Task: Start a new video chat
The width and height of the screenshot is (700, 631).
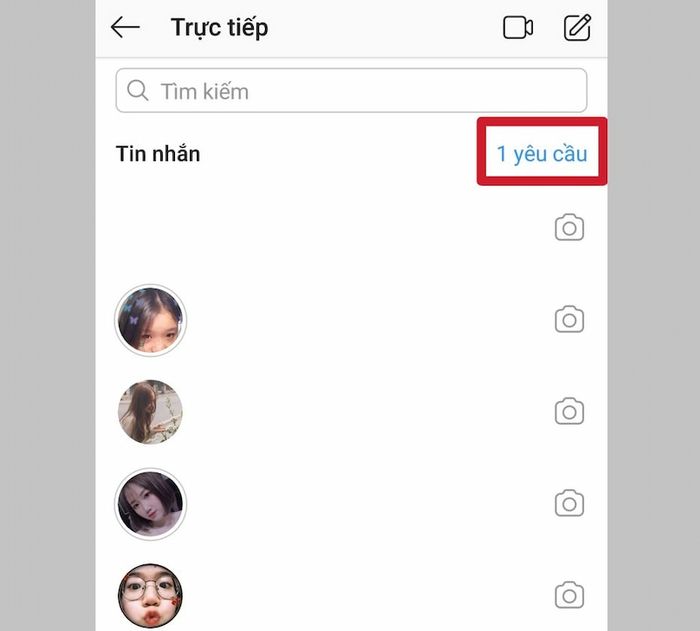Action: coord(518,28)
